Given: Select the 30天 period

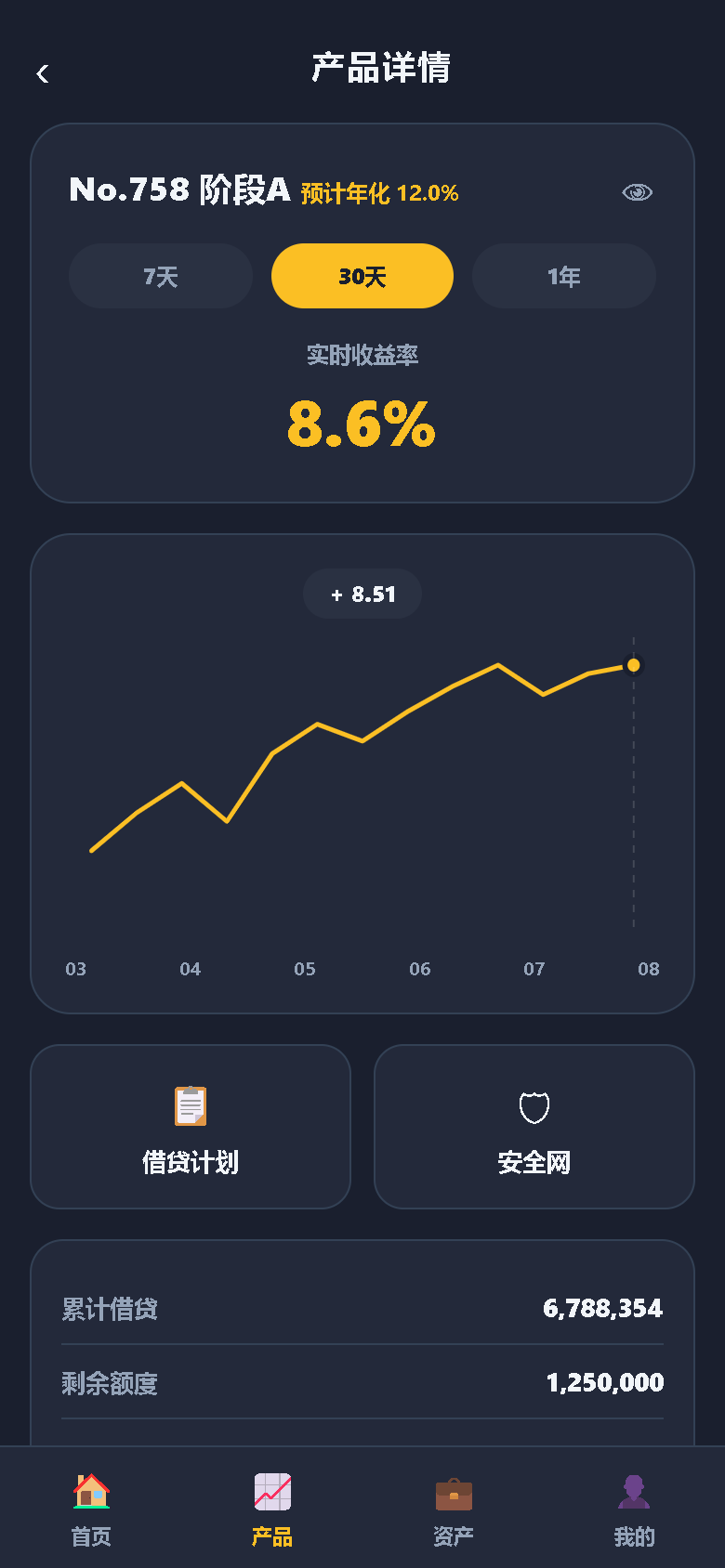Looking at the screenshot, I should [362, 276].
